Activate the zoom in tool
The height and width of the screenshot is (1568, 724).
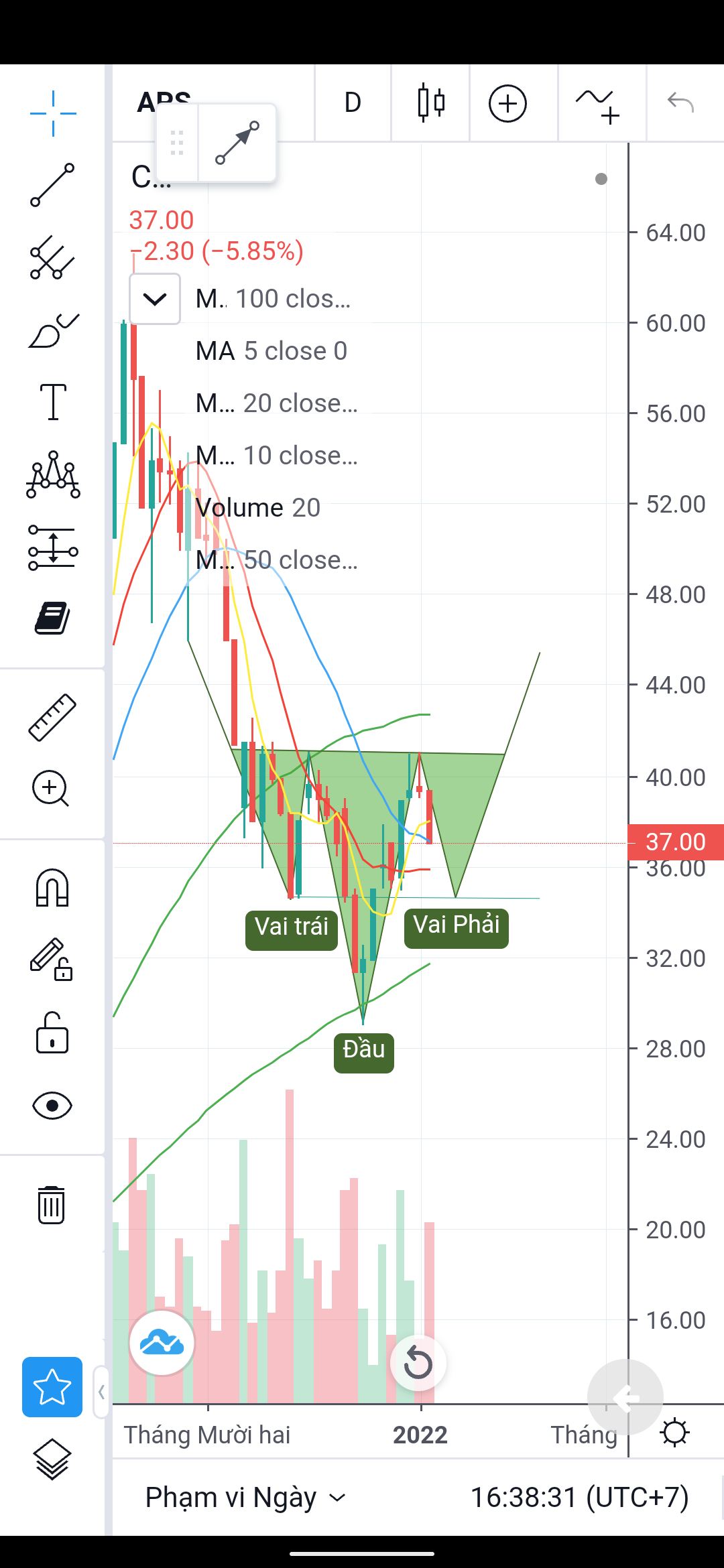coord(52,789)
